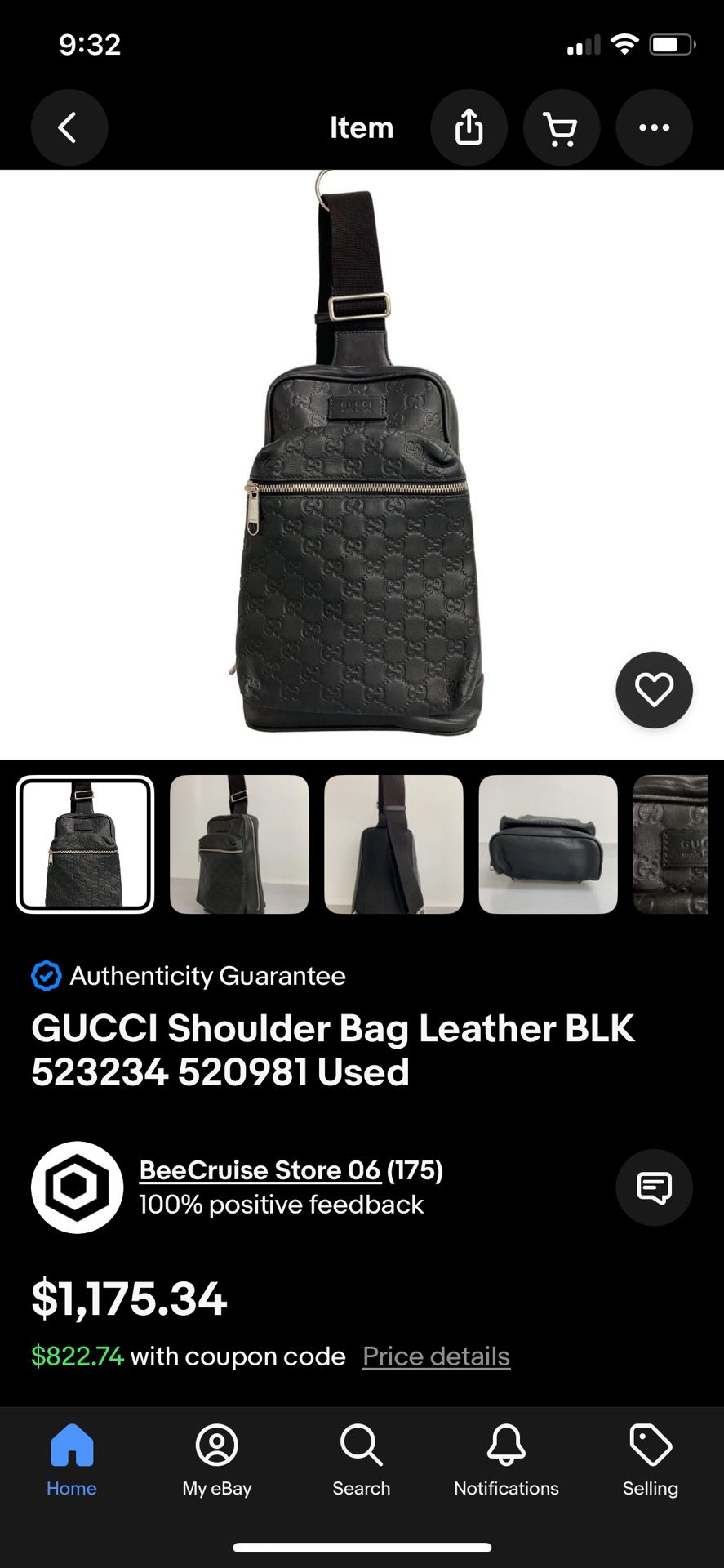
Task: Message the seller via chat icon
Action: coord(654,1187)
